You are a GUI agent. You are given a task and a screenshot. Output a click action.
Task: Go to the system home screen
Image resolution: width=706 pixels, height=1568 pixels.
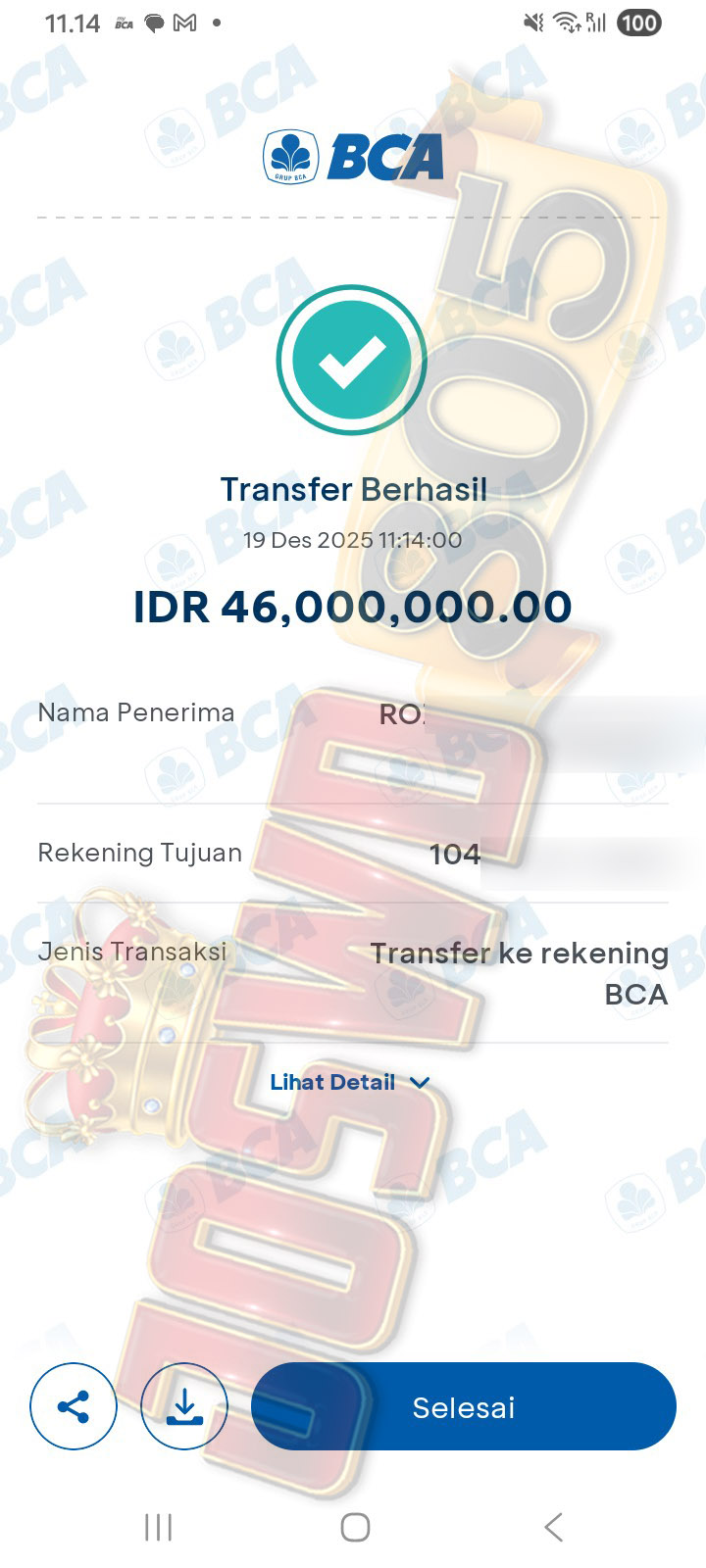point(355,1526)
